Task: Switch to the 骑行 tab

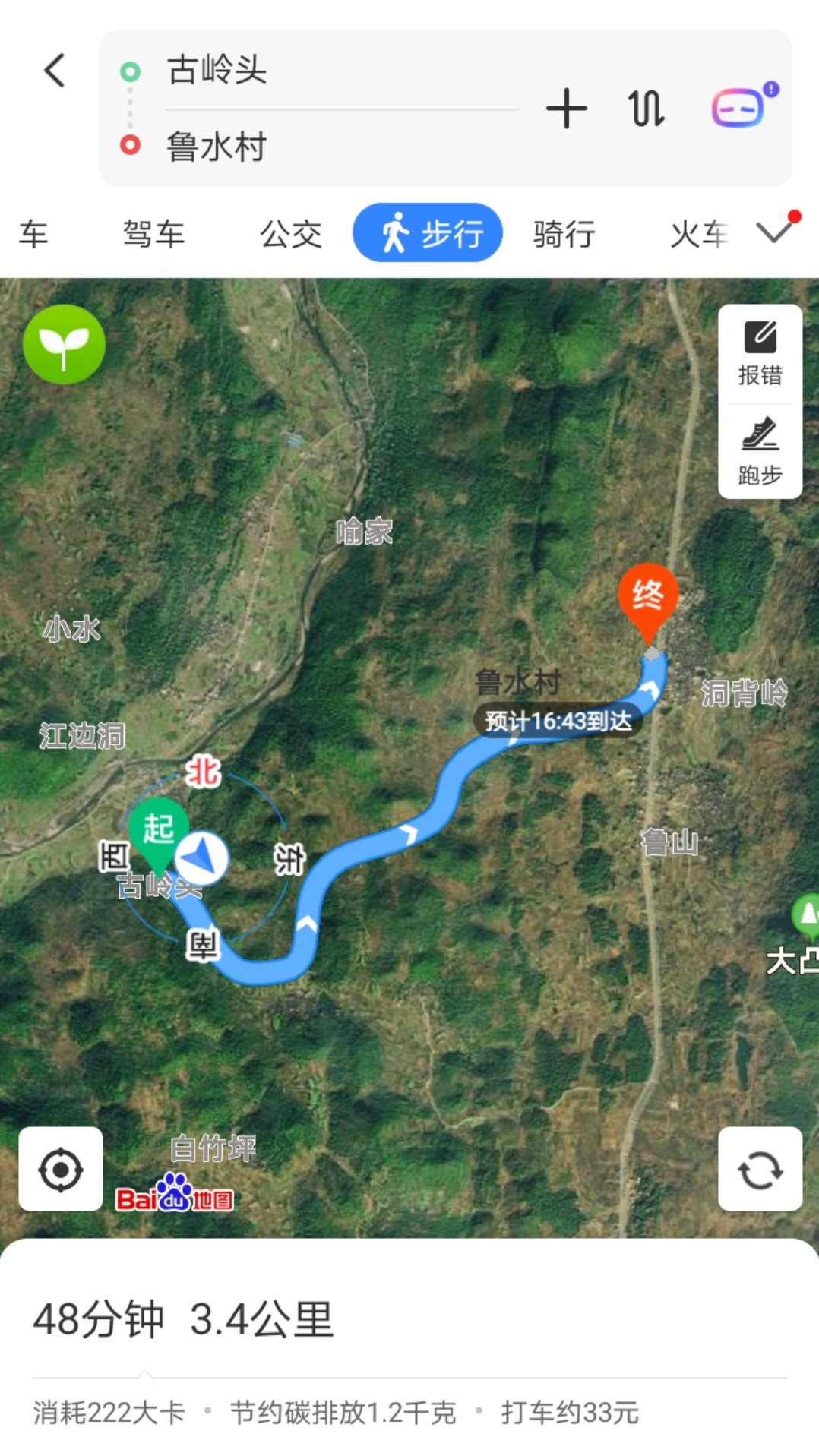Action: click(x=564, y=233)
